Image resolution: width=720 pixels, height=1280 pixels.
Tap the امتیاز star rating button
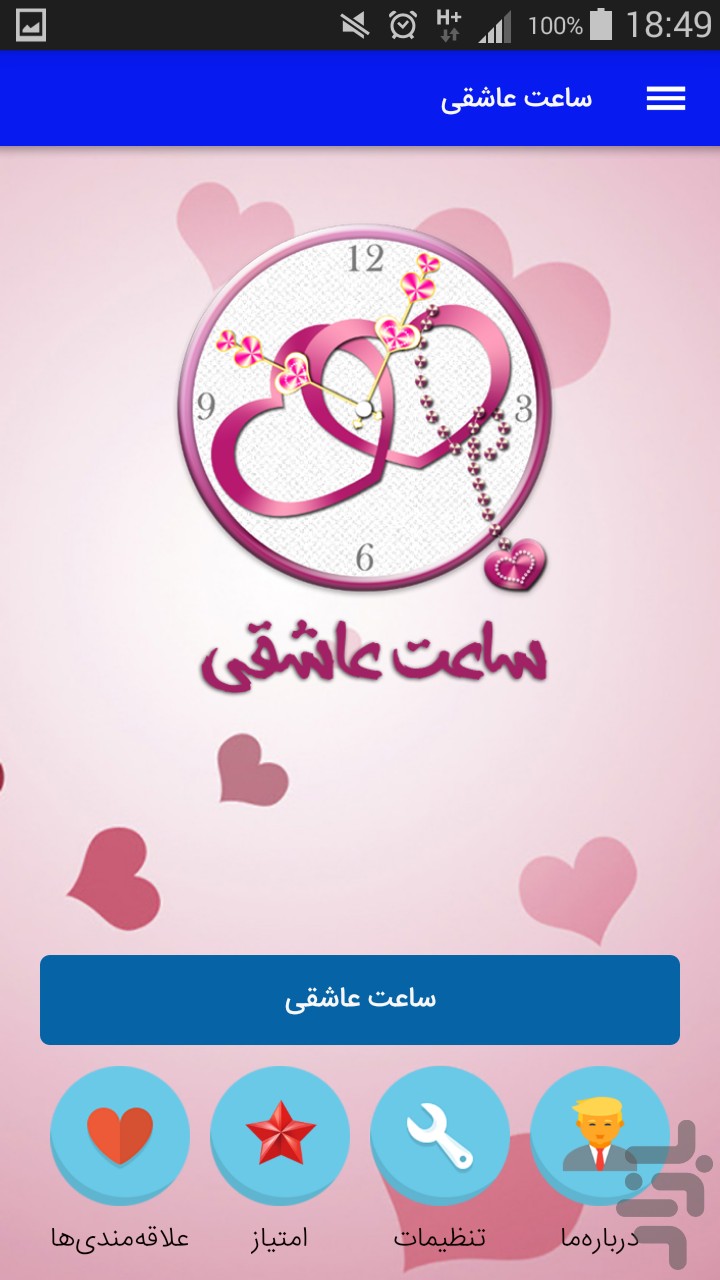[x=280, y=1137]
